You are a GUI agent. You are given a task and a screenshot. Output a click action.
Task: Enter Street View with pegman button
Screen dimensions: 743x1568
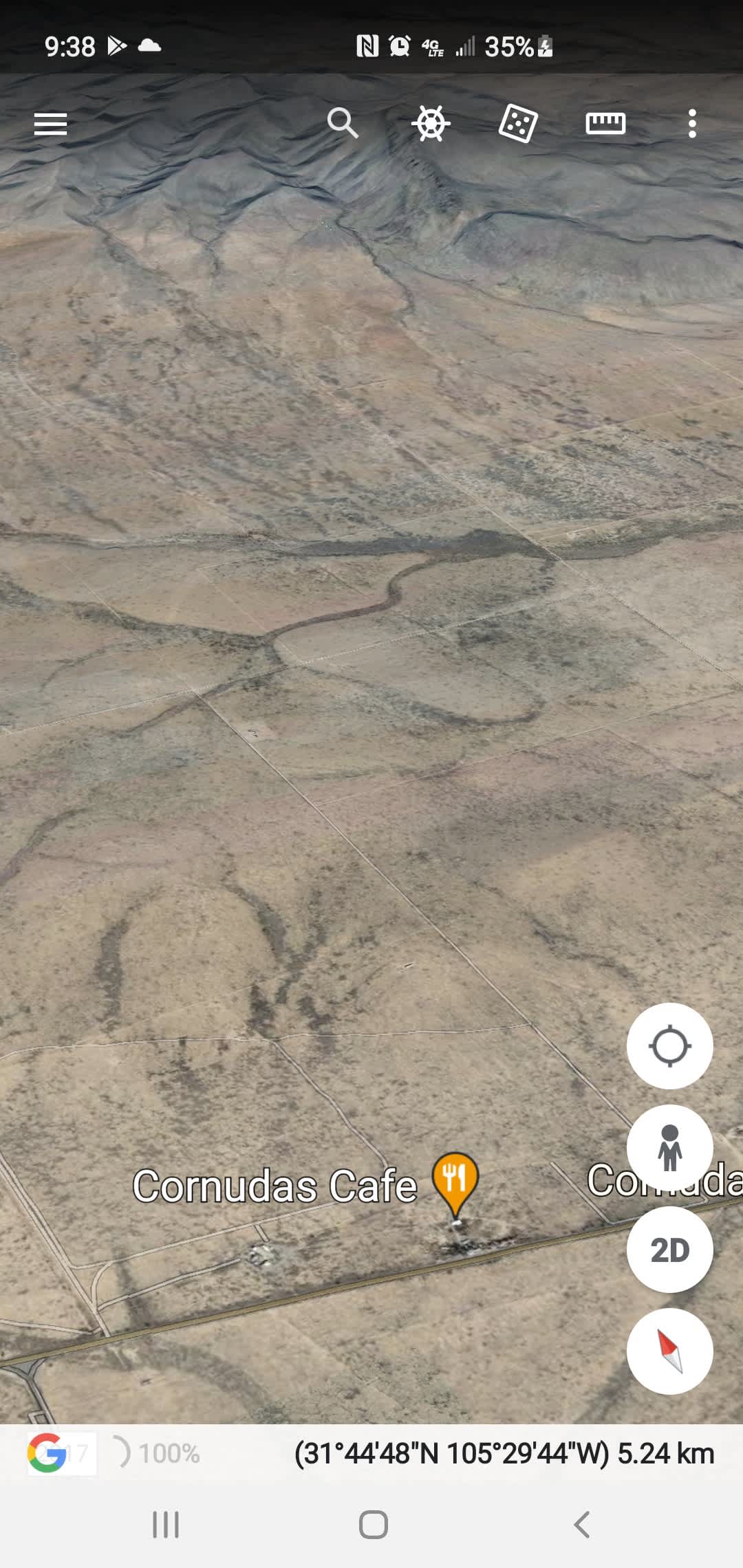(x=669, y=1148)
